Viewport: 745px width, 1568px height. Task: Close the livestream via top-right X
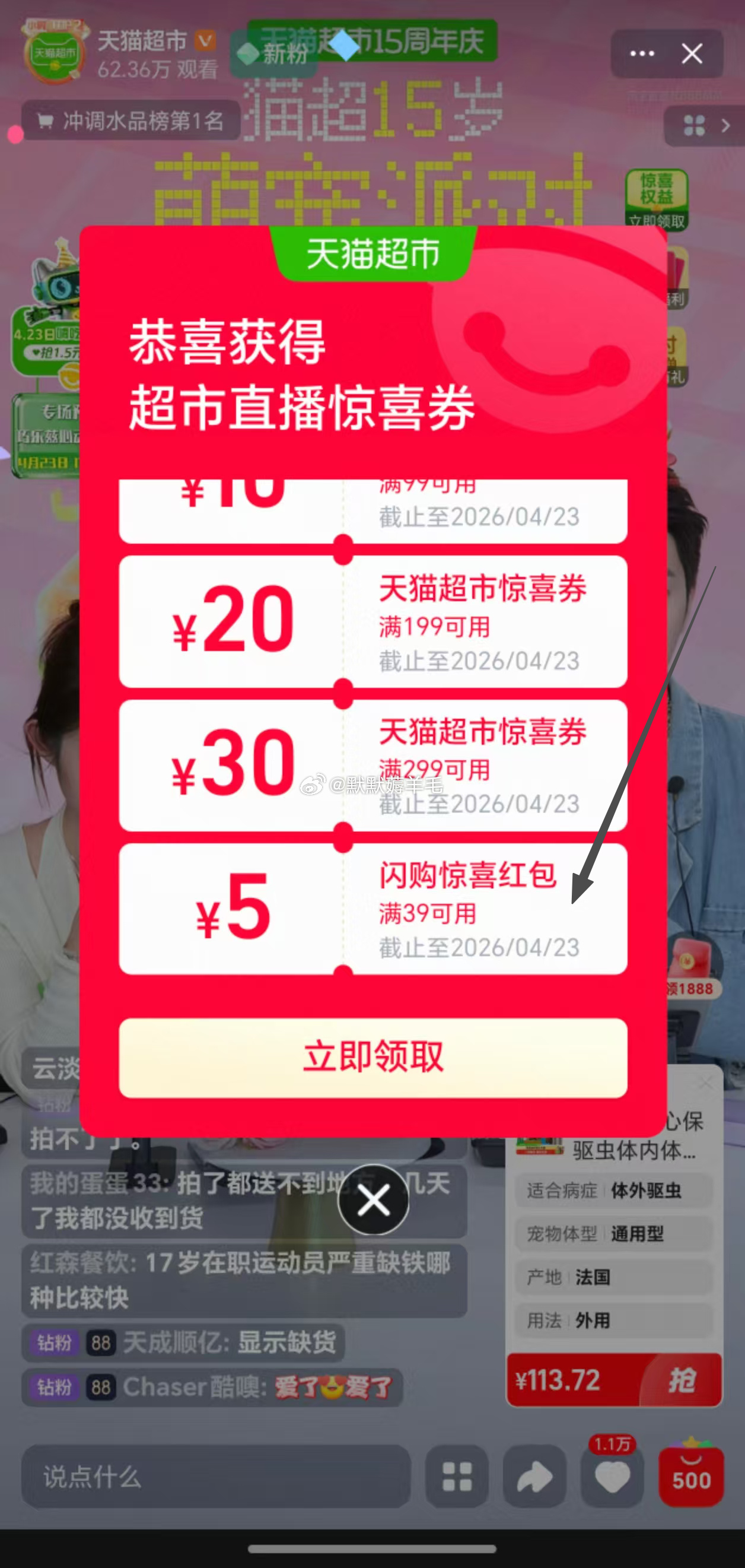pyautogui.click(x=692, y=53)
